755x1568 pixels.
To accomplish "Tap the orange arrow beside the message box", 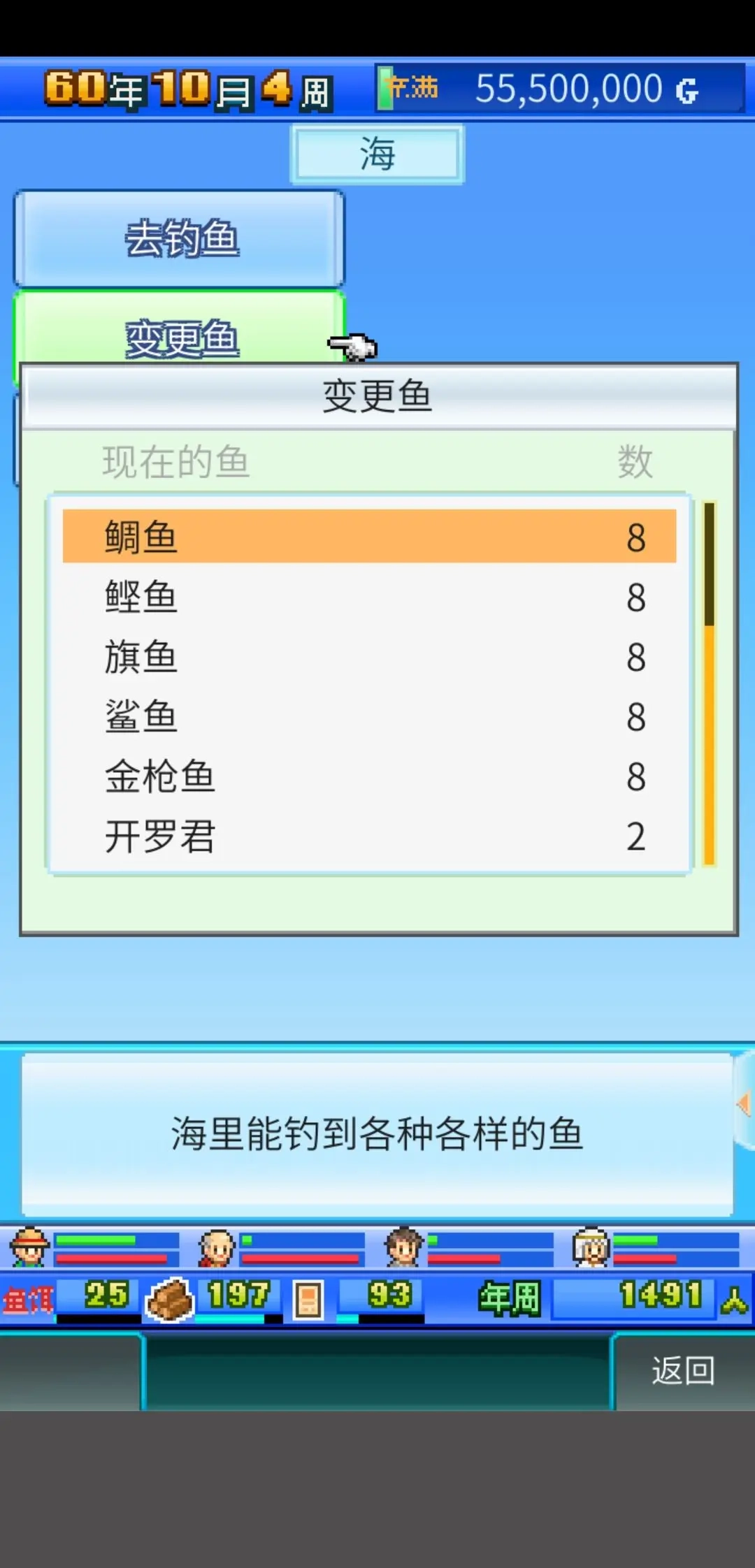I will point(744,1104).
